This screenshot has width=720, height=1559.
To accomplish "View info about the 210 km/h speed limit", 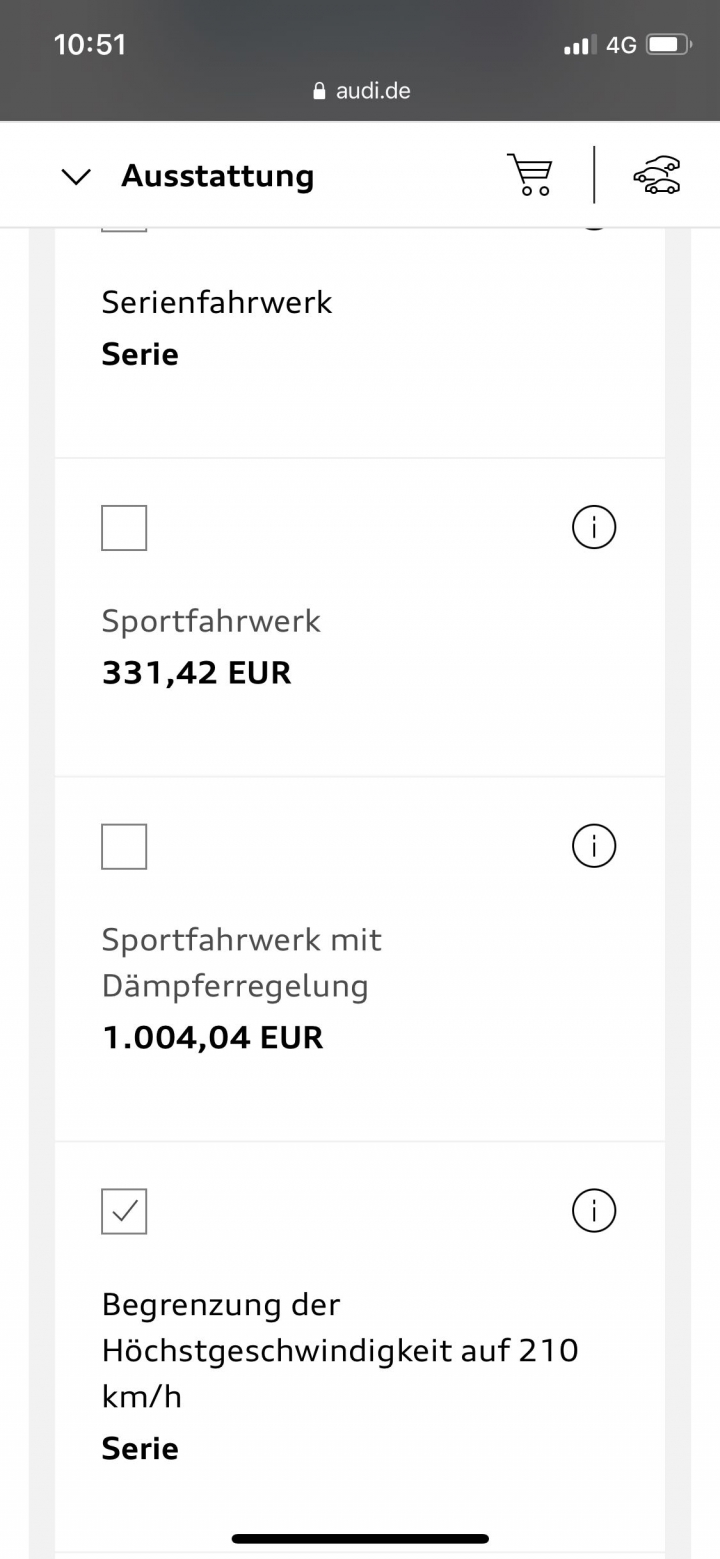I will pyautogui.click(x=594, y=1211).
